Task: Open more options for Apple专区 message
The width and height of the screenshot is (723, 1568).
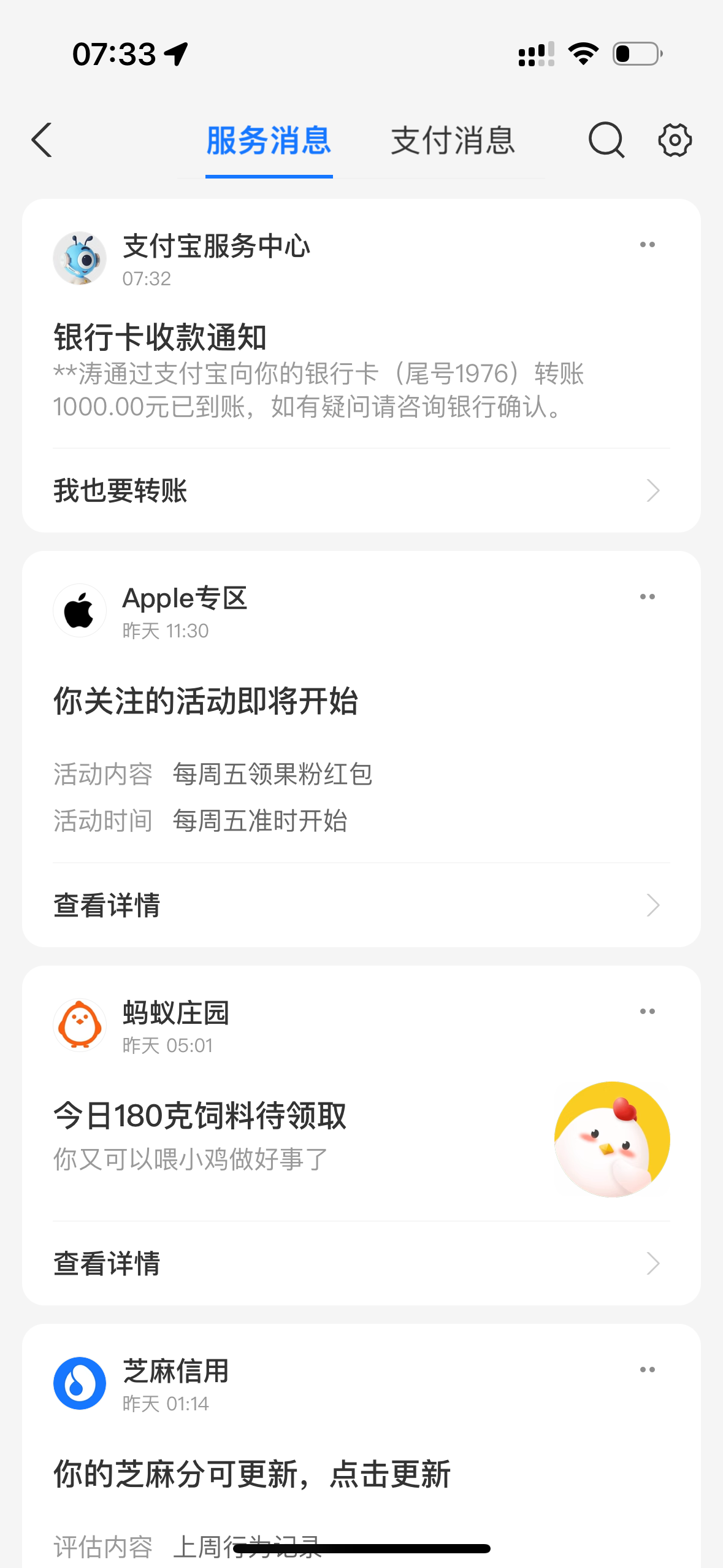Action: point(647,597)
